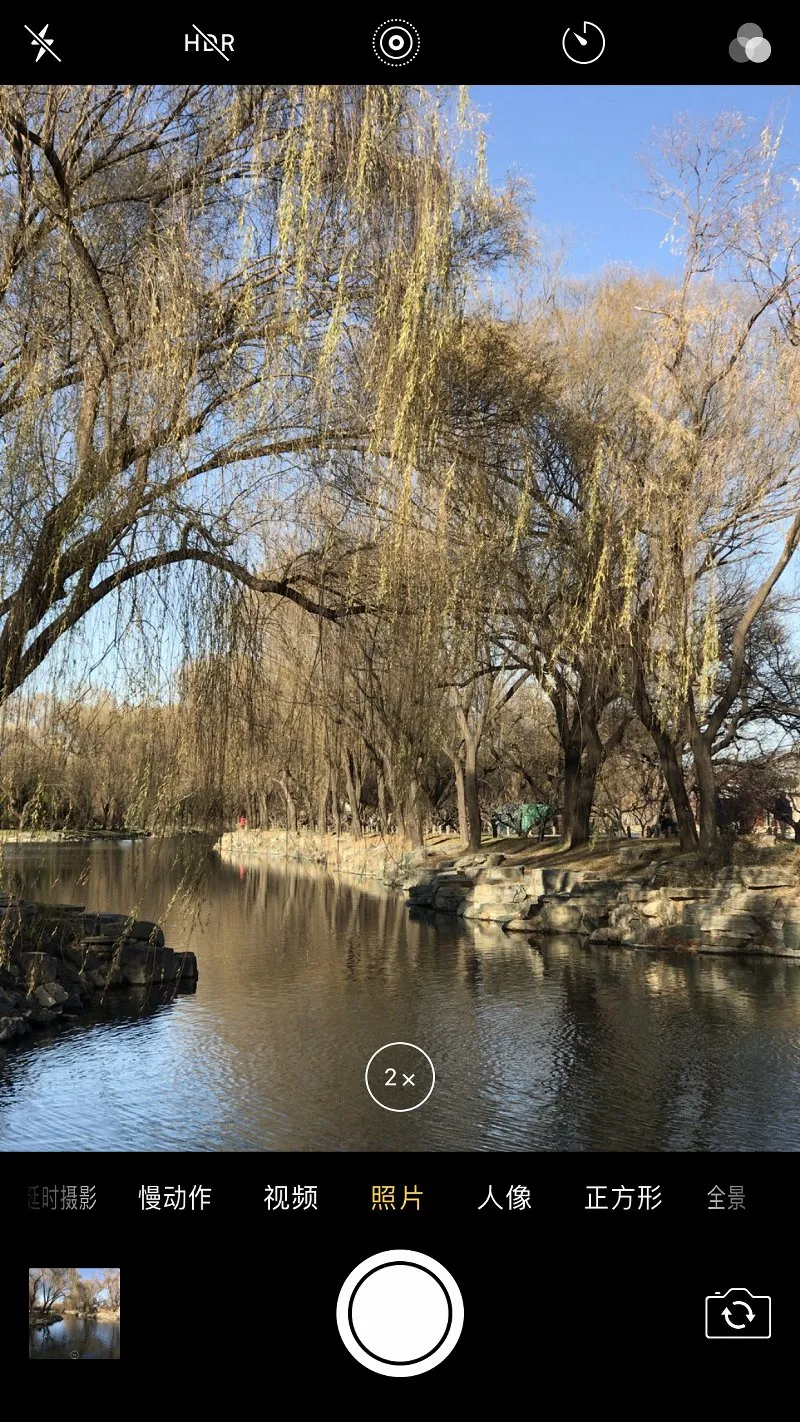Viewport: 800px width, 1422px height.
Task: Flip to the front camera
Action: tap(738, 1313)
